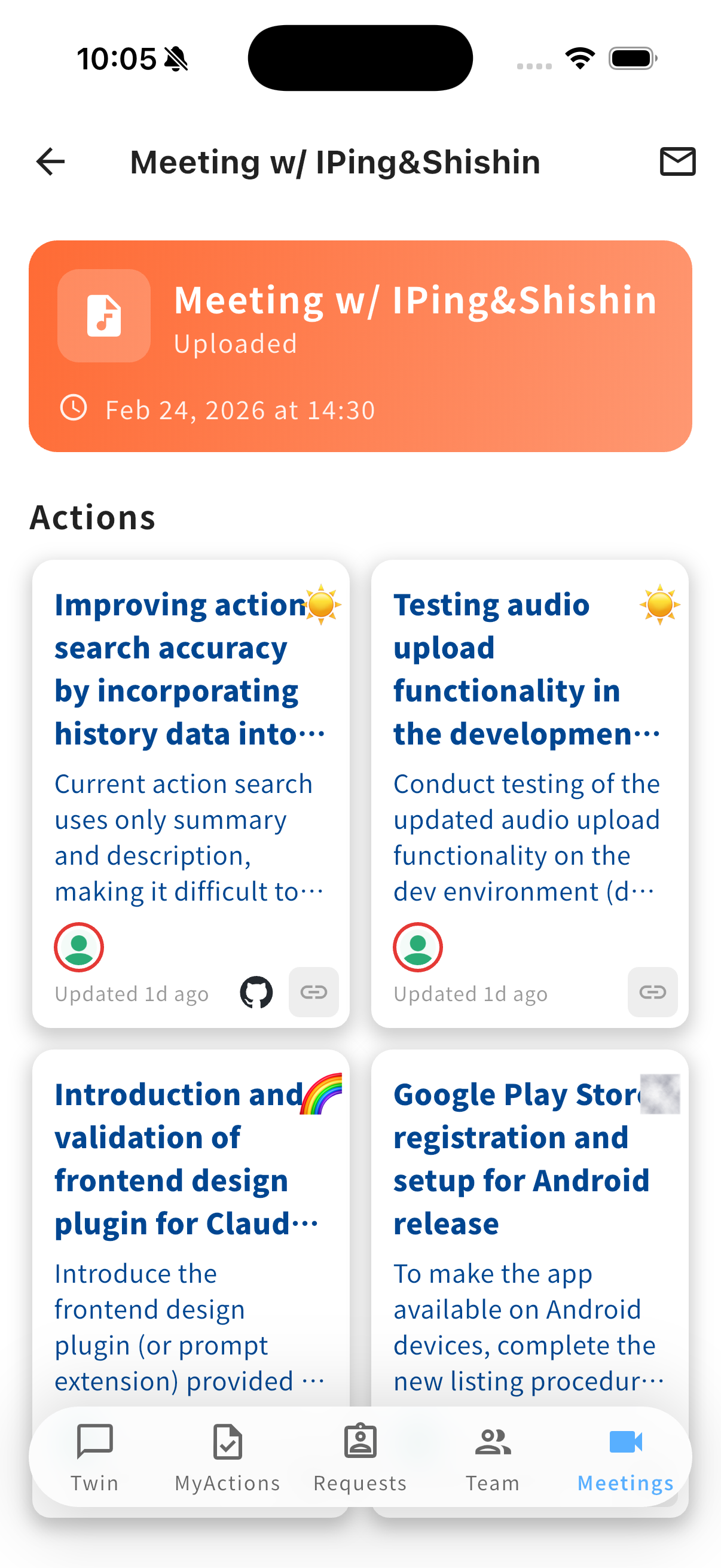Tap the clock icon next to the meeting date
This screenshot has width=721, height=1568.
(x=73, y=409)
